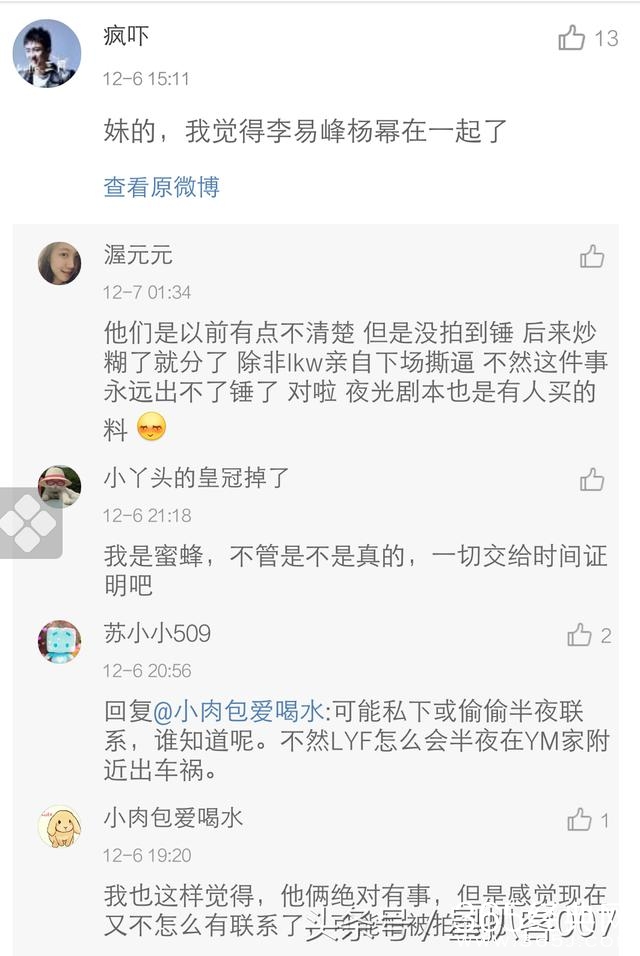This screenshot has width=640, height=956.
Task: Like 渥元元's reply
Action: pyautogui.click(x=592, y=257)
